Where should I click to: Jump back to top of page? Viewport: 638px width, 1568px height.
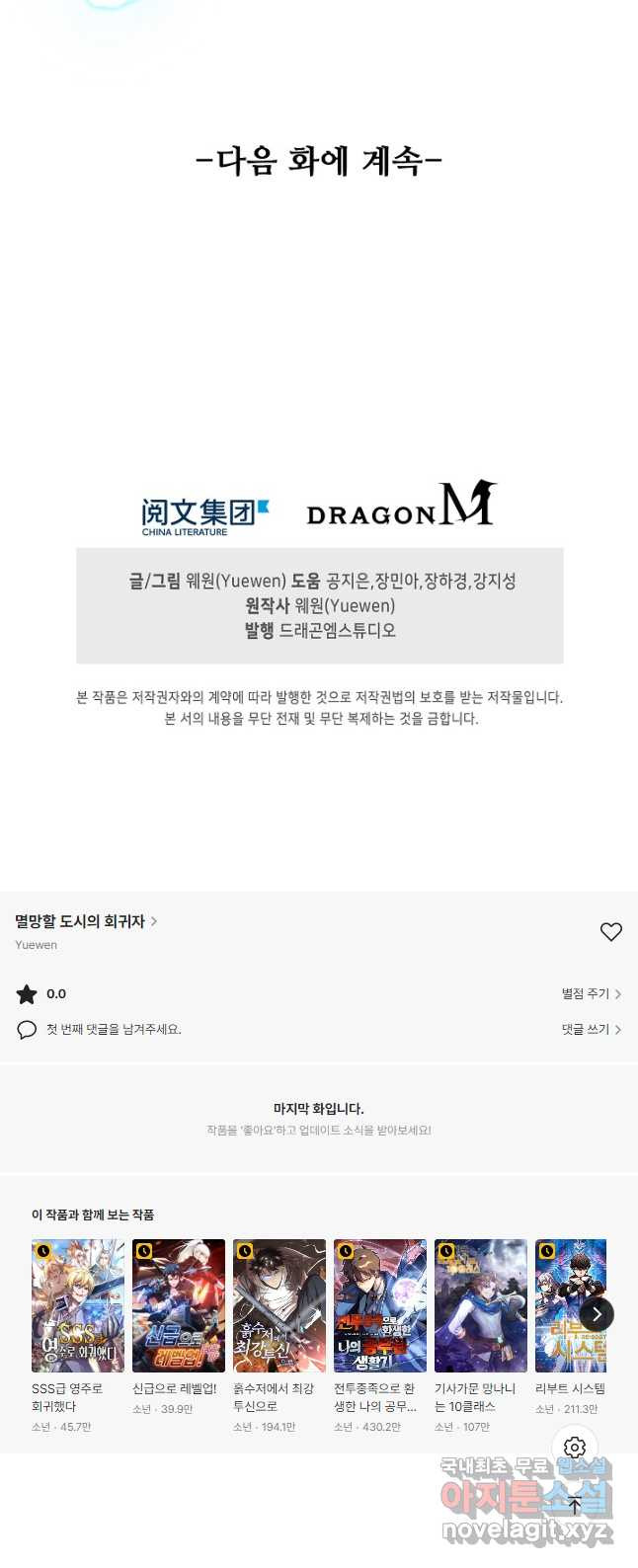point(575,1506)
